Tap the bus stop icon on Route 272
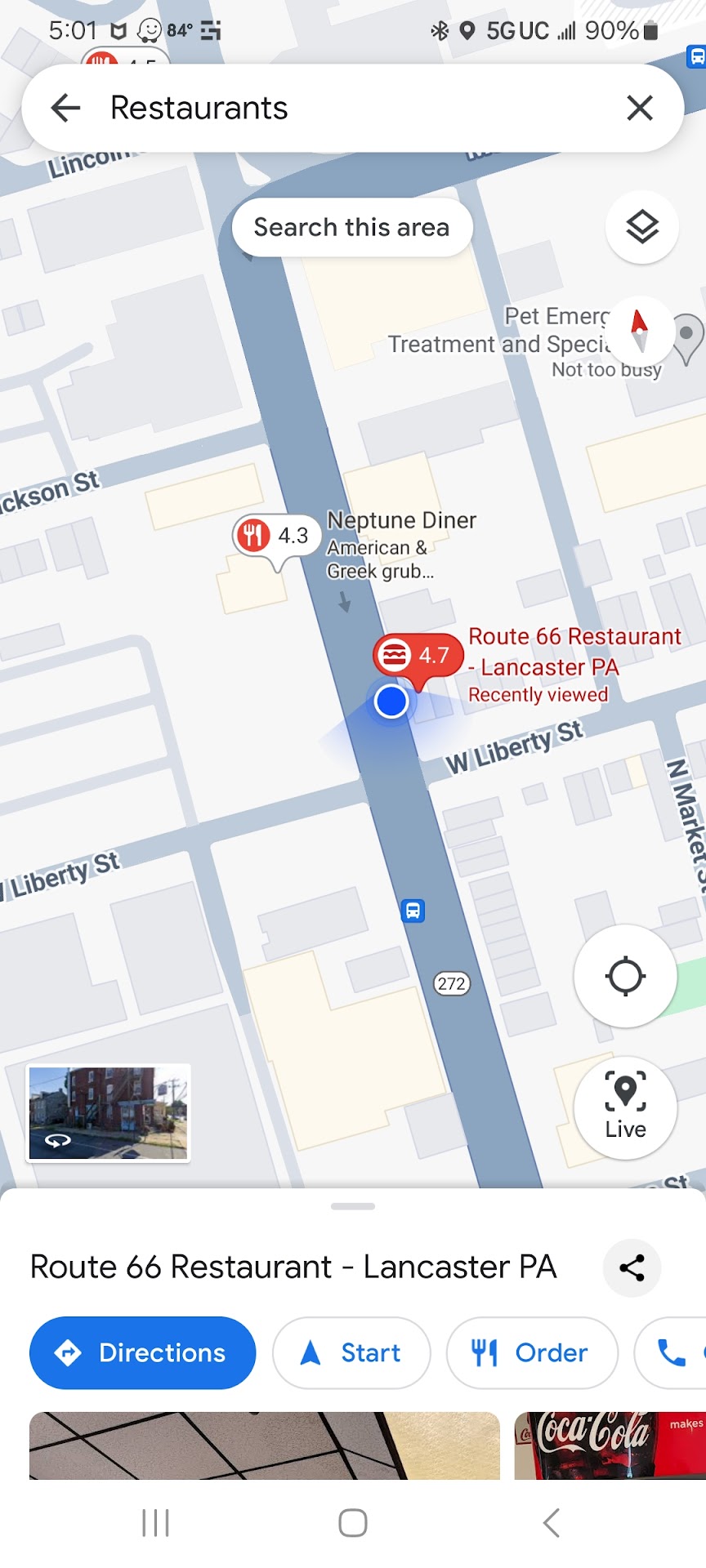Screen dimensions: 706x1568 413,910
